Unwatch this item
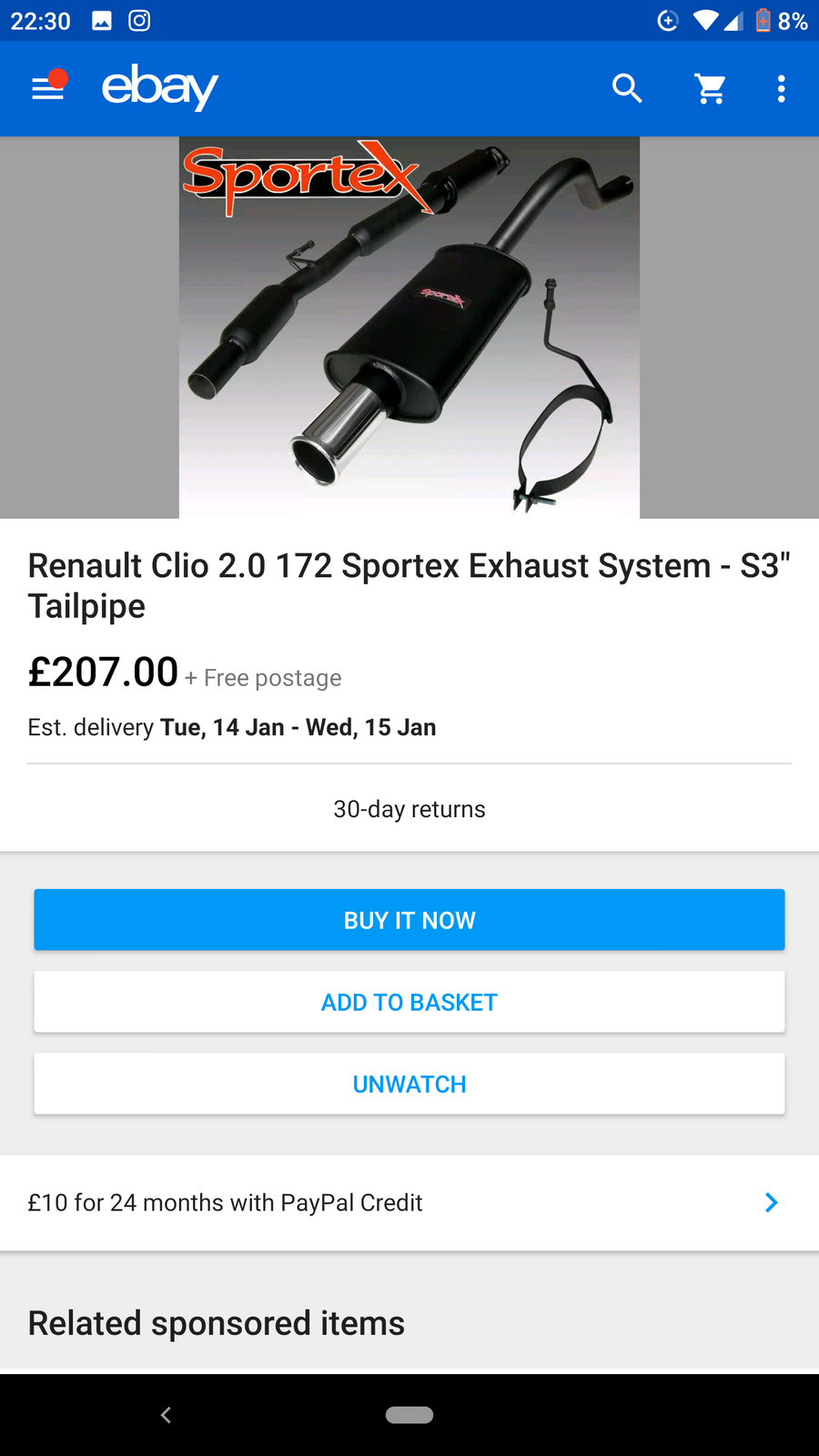 pos(409,1084)
